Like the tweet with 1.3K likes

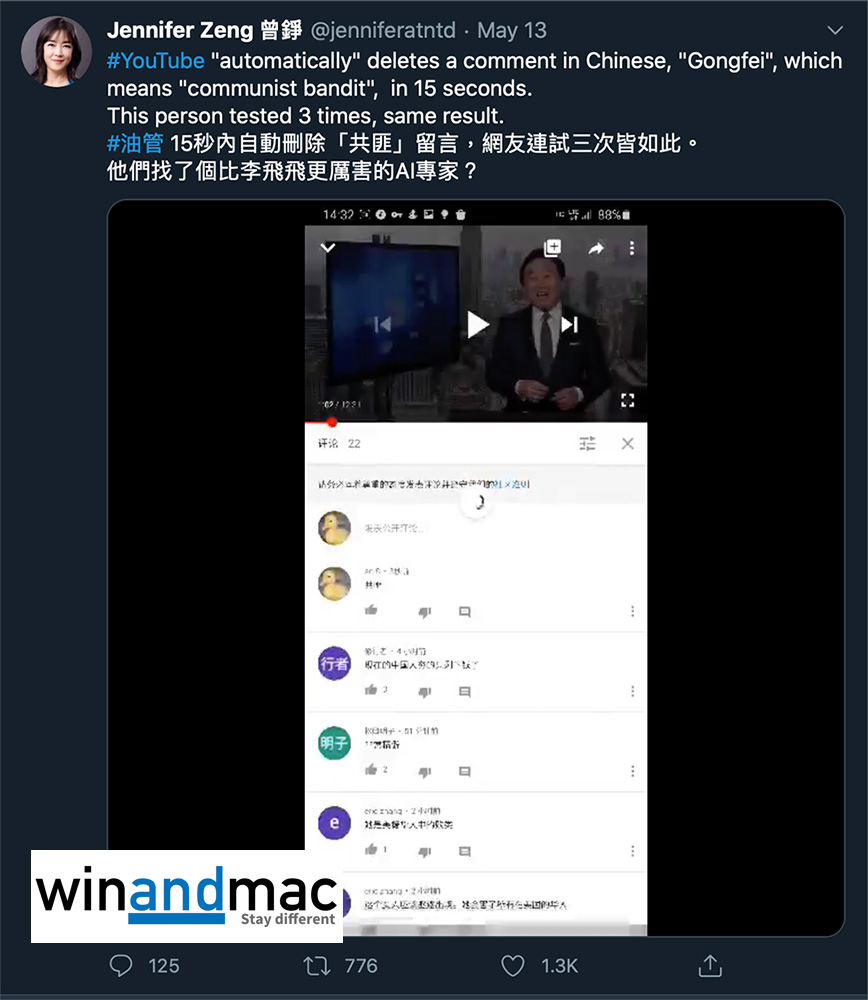pyautogui.click(x=512, y=965)
